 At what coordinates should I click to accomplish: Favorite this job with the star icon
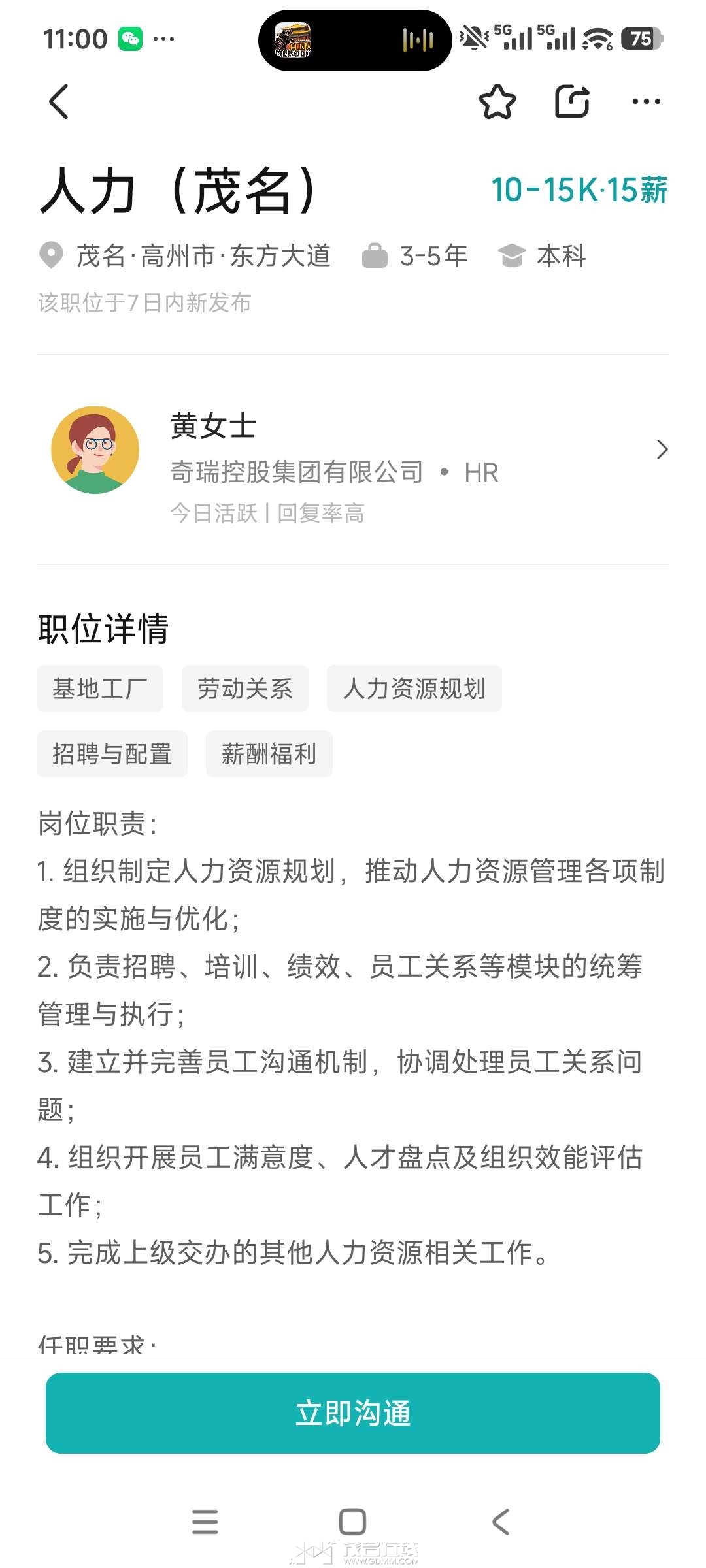coord(497,102)
